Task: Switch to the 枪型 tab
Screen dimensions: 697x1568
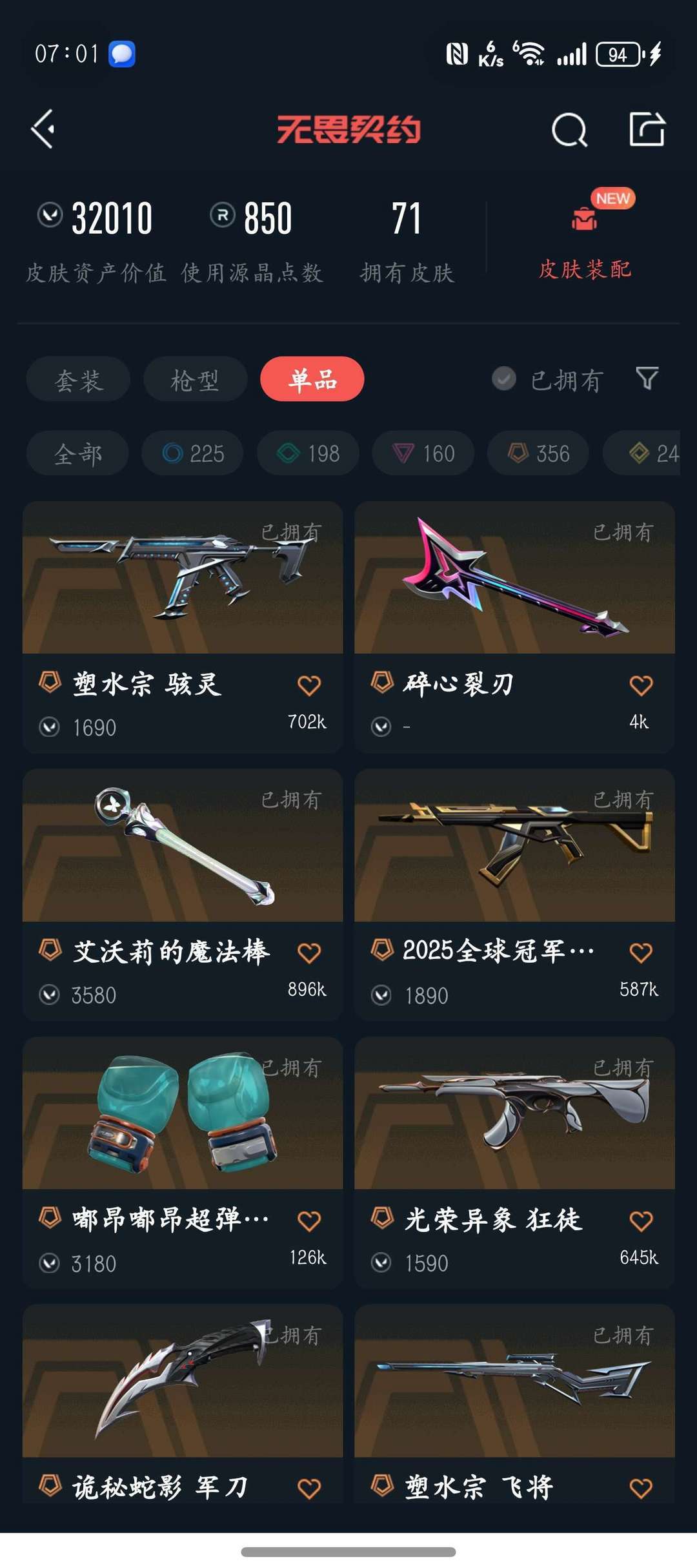Action: coord(195,380)
